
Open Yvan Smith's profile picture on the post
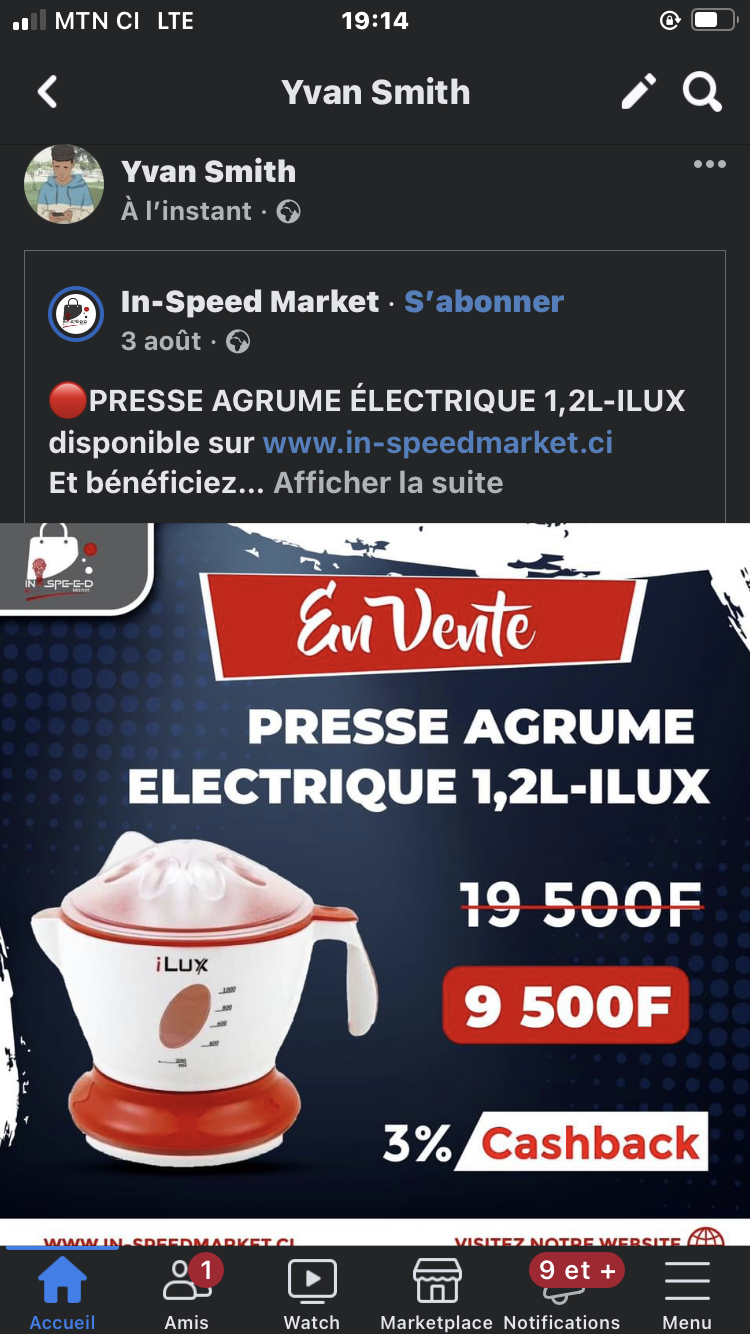point(64,185)
